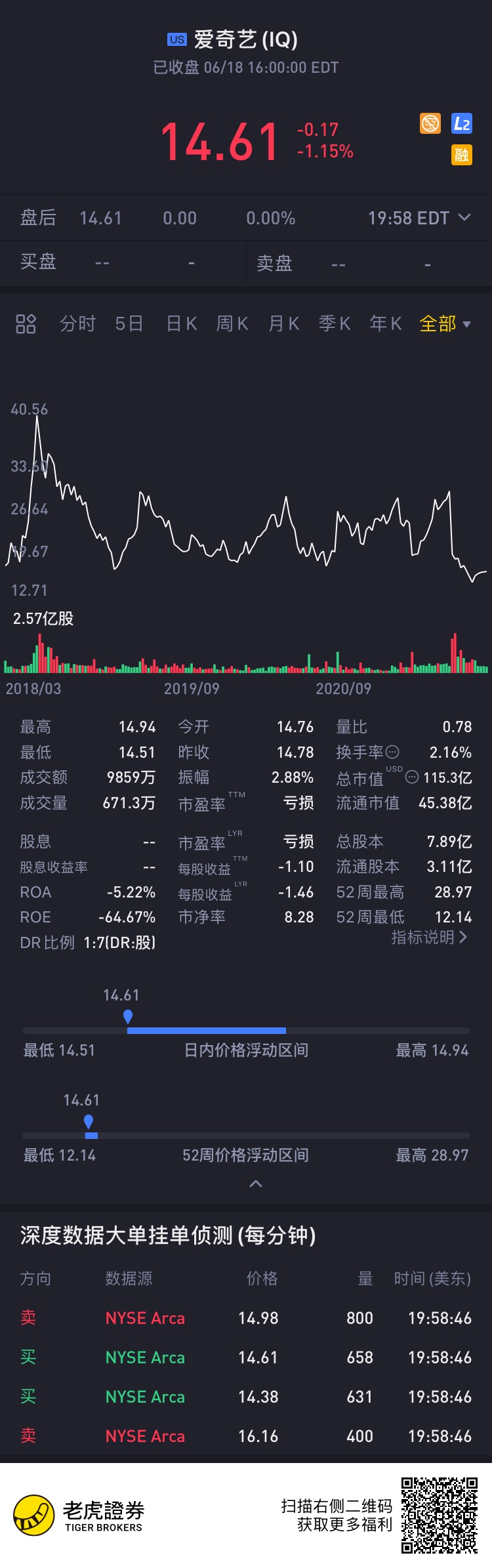This screenshot has width=492, height=1568.
Task: Show info for 总市值
Action: [x=411, y=777]
